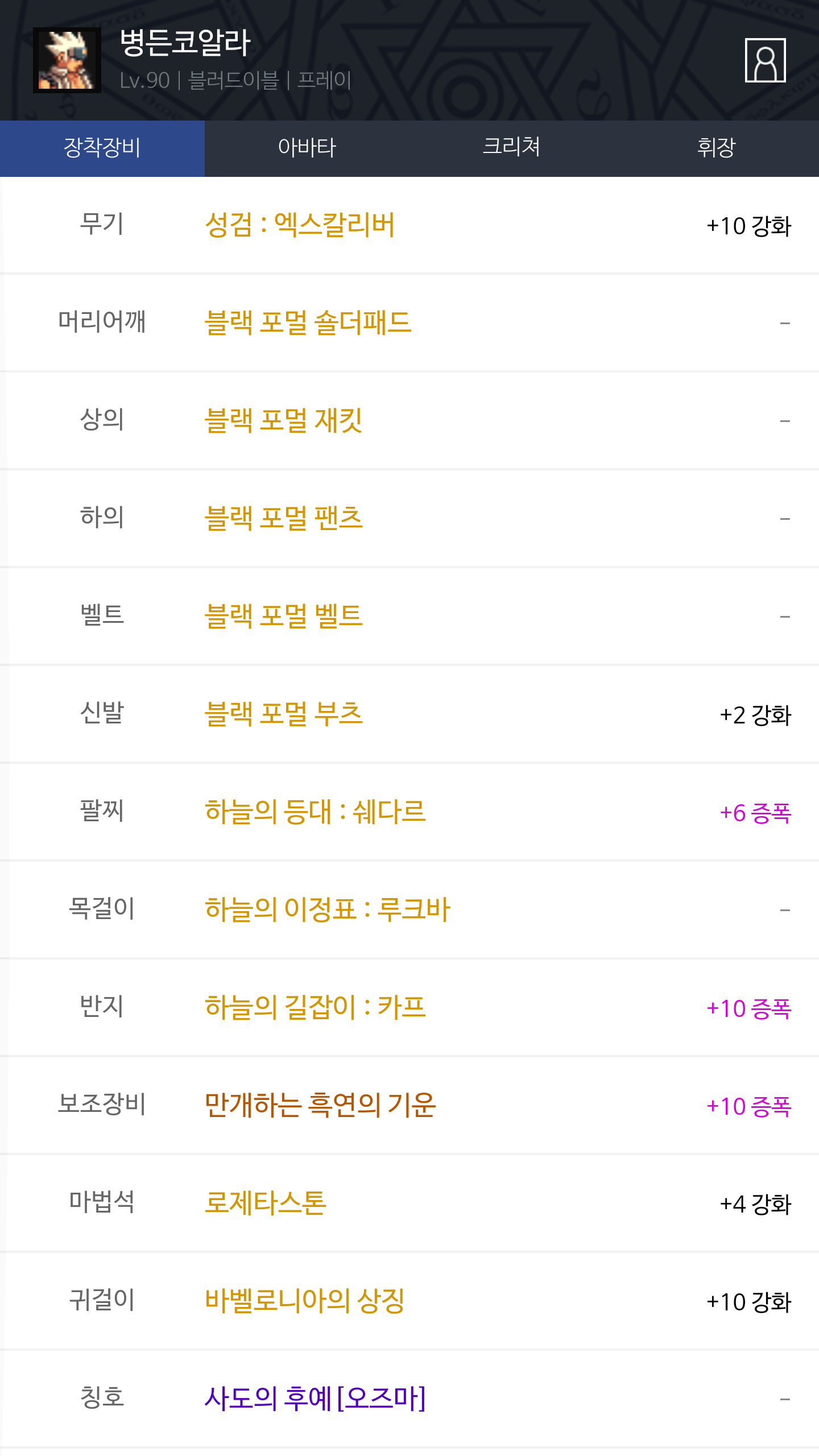The height and width of the screenshot is (1456, 819).
Task: Show 만개하는 흑연의 기운 details
Action: (320, 1106)
